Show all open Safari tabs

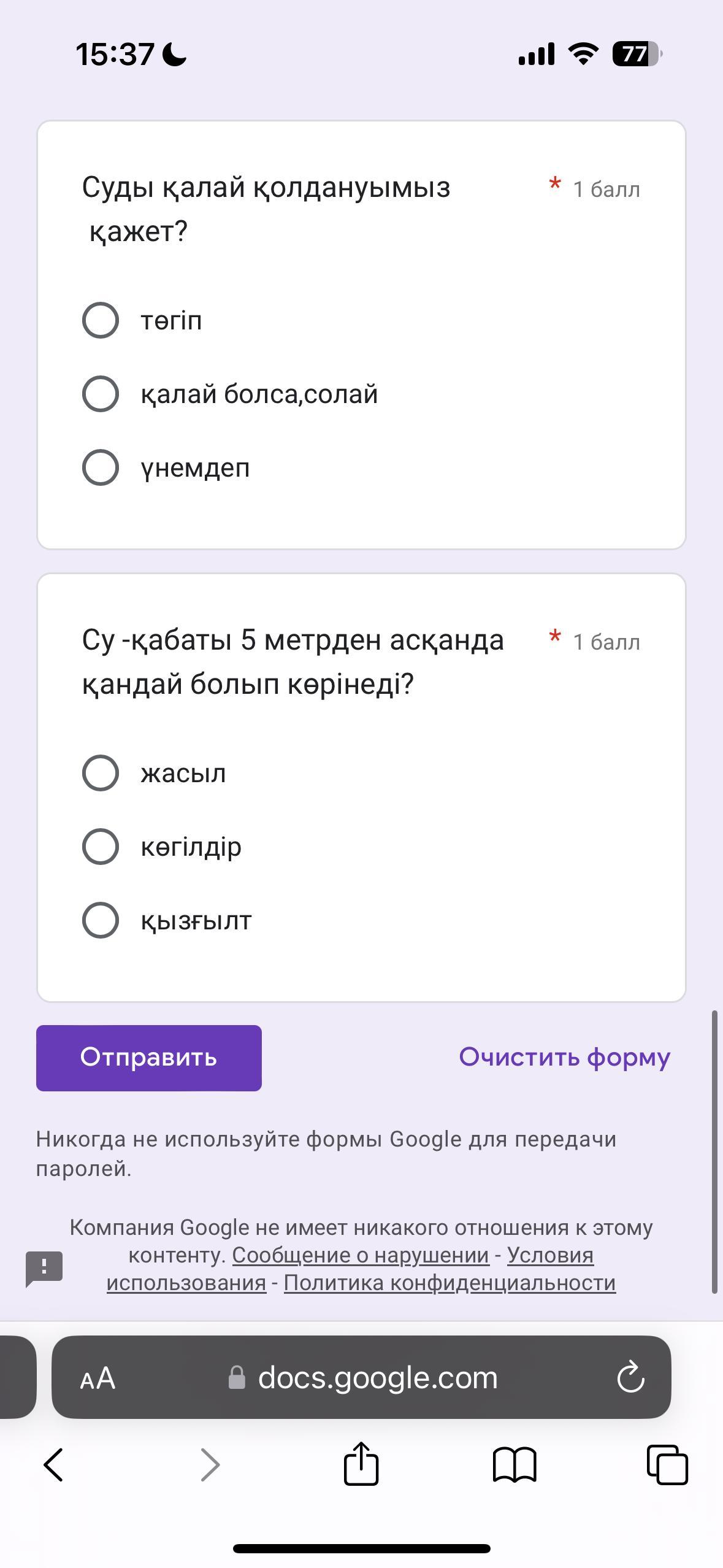pyautogui.click(x=667, y=1464)
